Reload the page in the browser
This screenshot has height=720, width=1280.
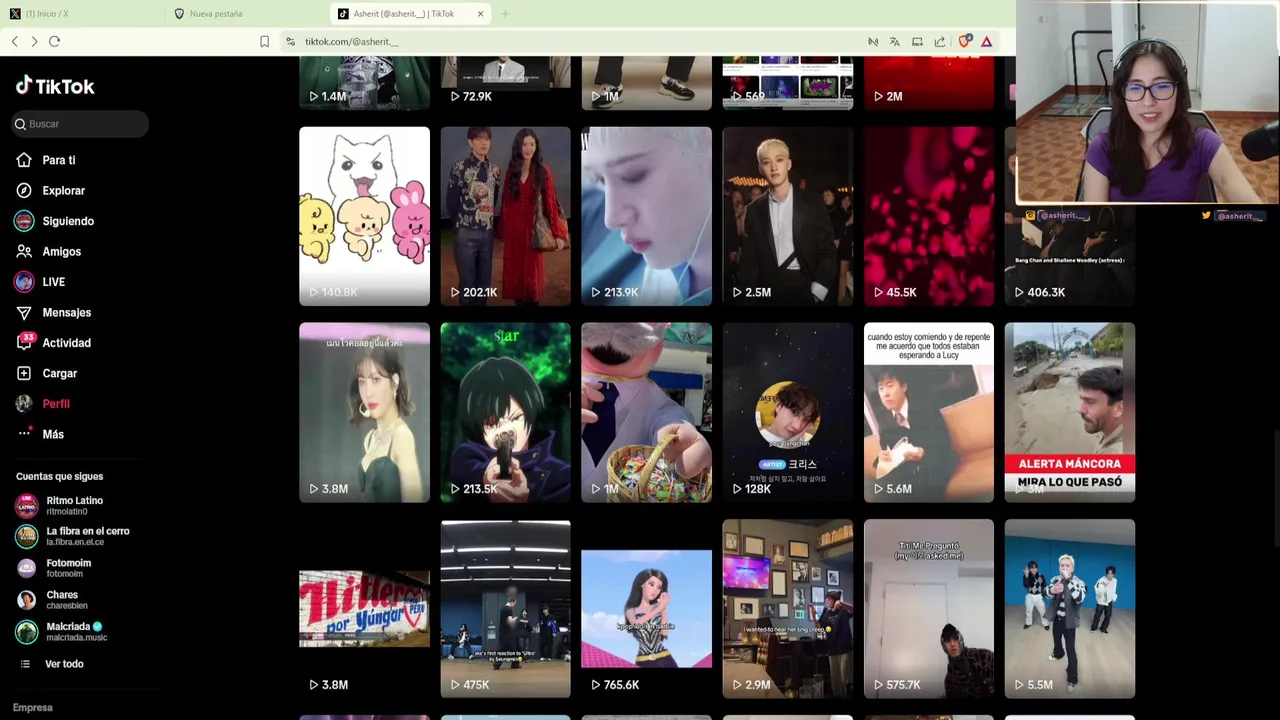pos(54,41)
